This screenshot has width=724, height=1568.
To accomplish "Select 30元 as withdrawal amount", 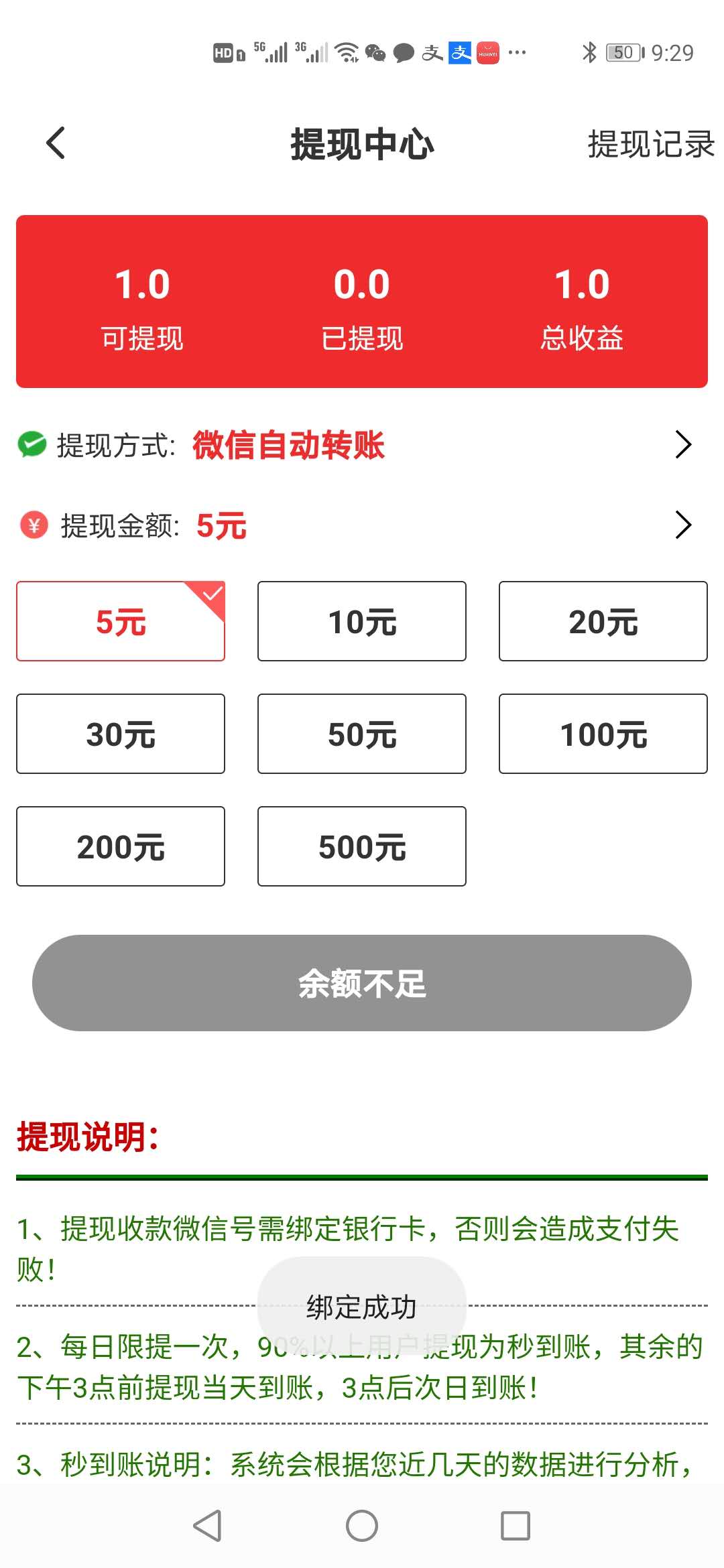I will (x=121, y=734).
